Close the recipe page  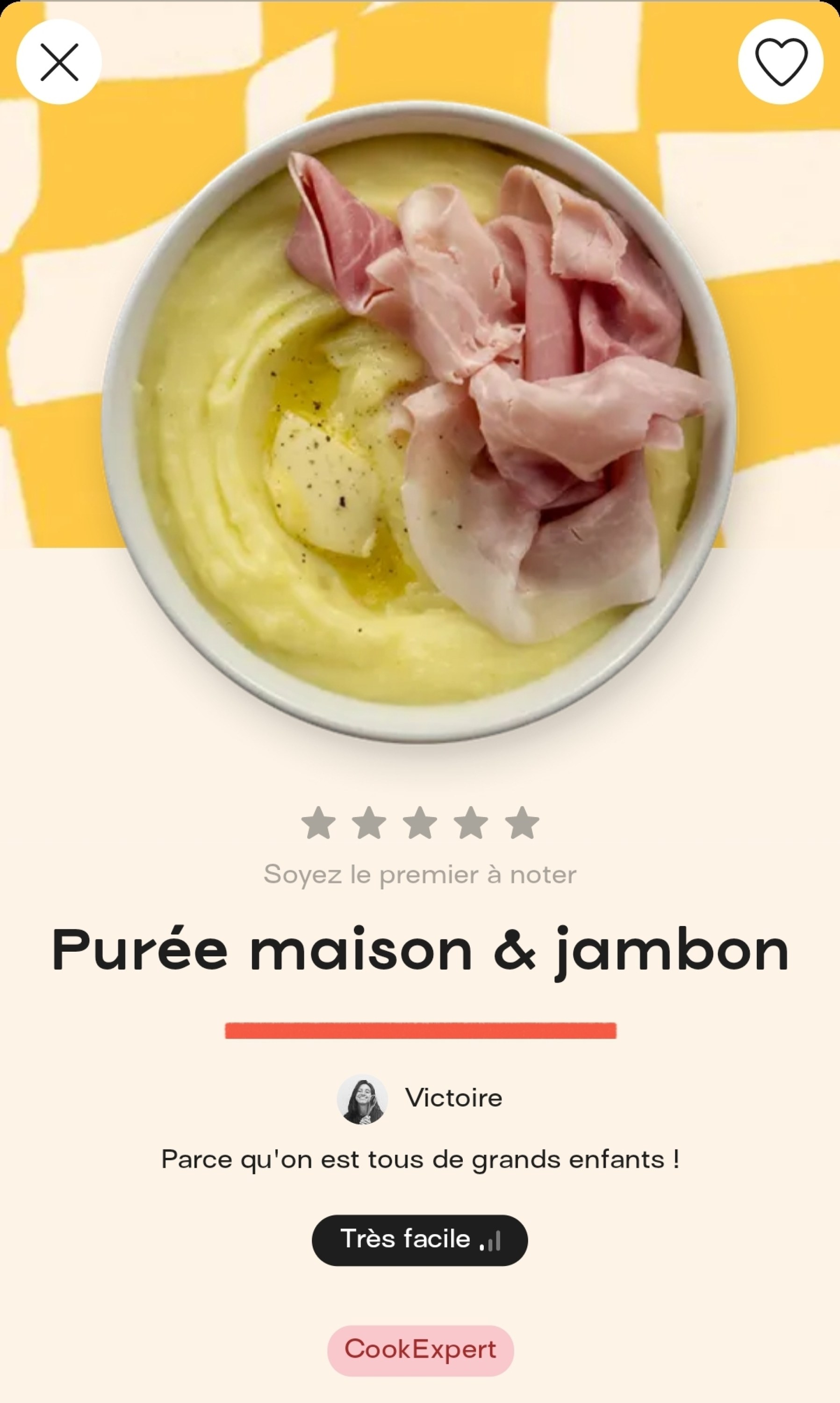pos(59,62)
